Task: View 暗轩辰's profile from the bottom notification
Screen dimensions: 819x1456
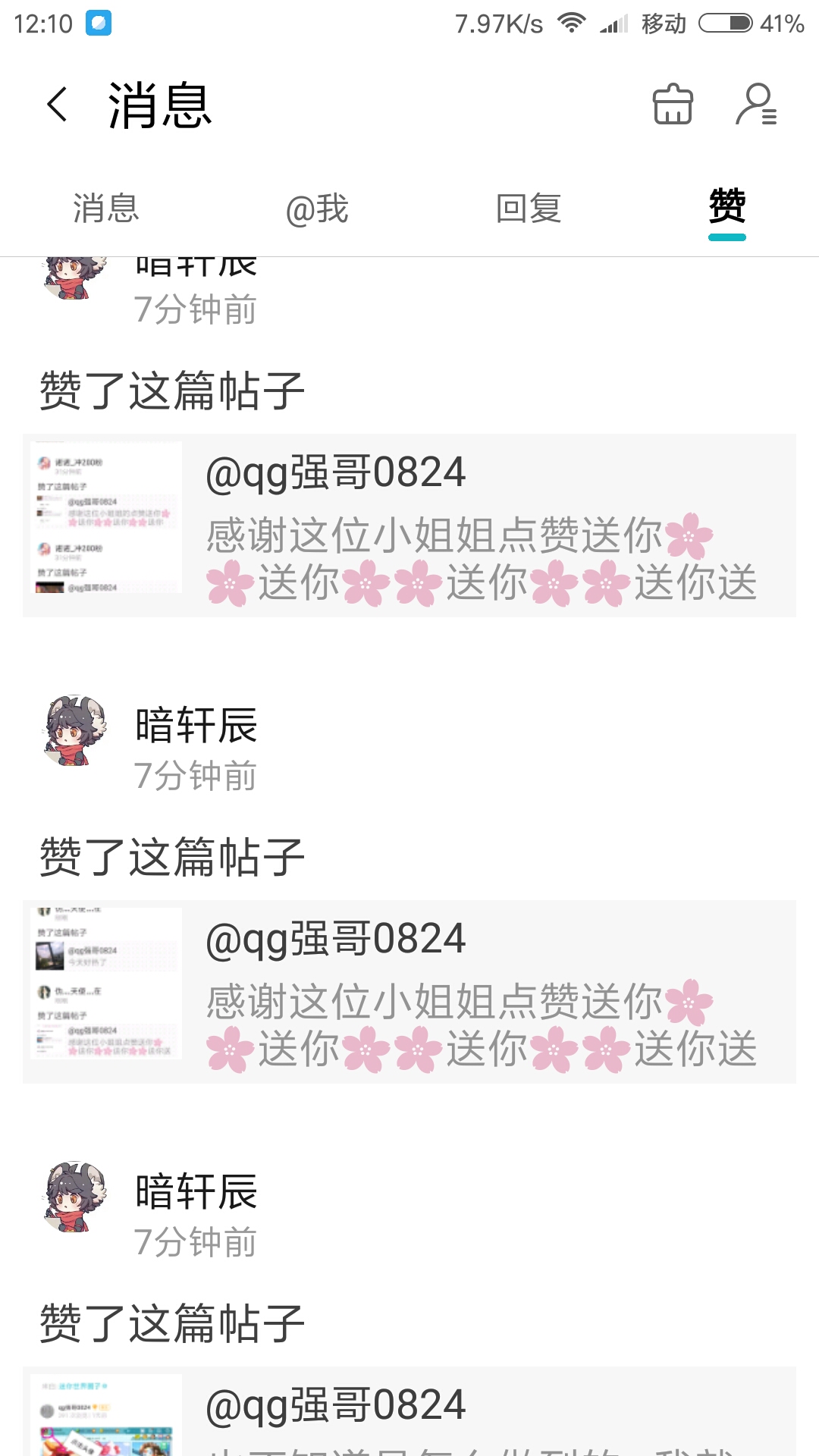Action: click(74, 1197)
